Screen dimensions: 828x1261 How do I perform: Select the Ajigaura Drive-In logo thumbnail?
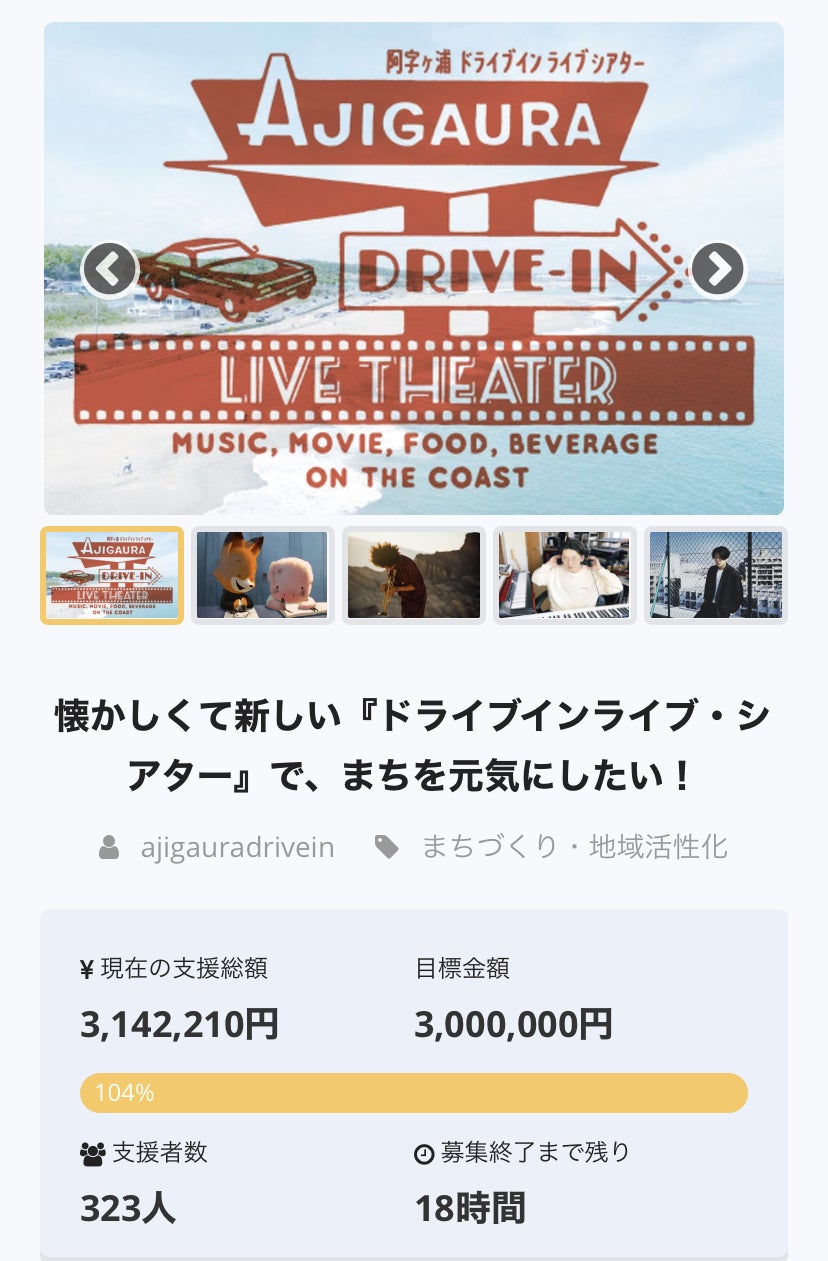112,575
